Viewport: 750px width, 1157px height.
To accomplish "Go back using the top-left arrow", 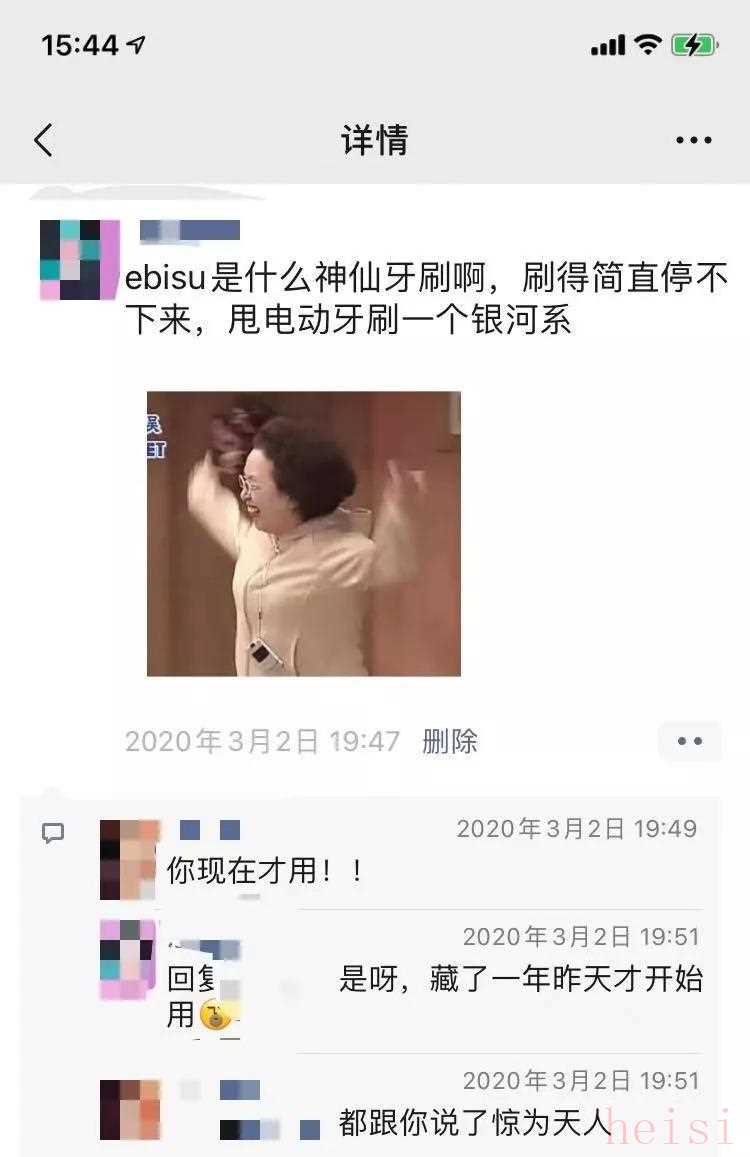I will 43,140.
